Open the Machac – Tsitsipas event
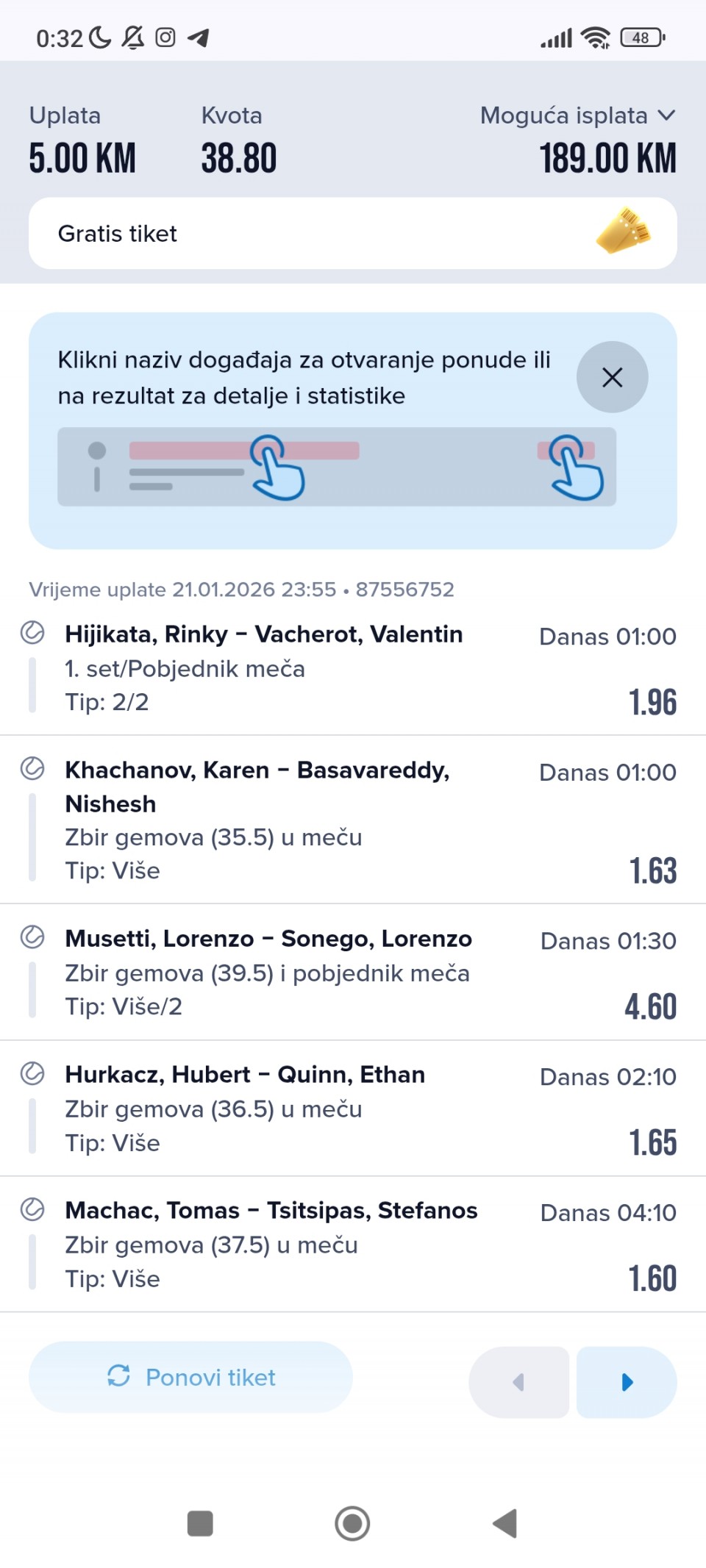Viewport: 706px width, 1568px height. 271,1211
